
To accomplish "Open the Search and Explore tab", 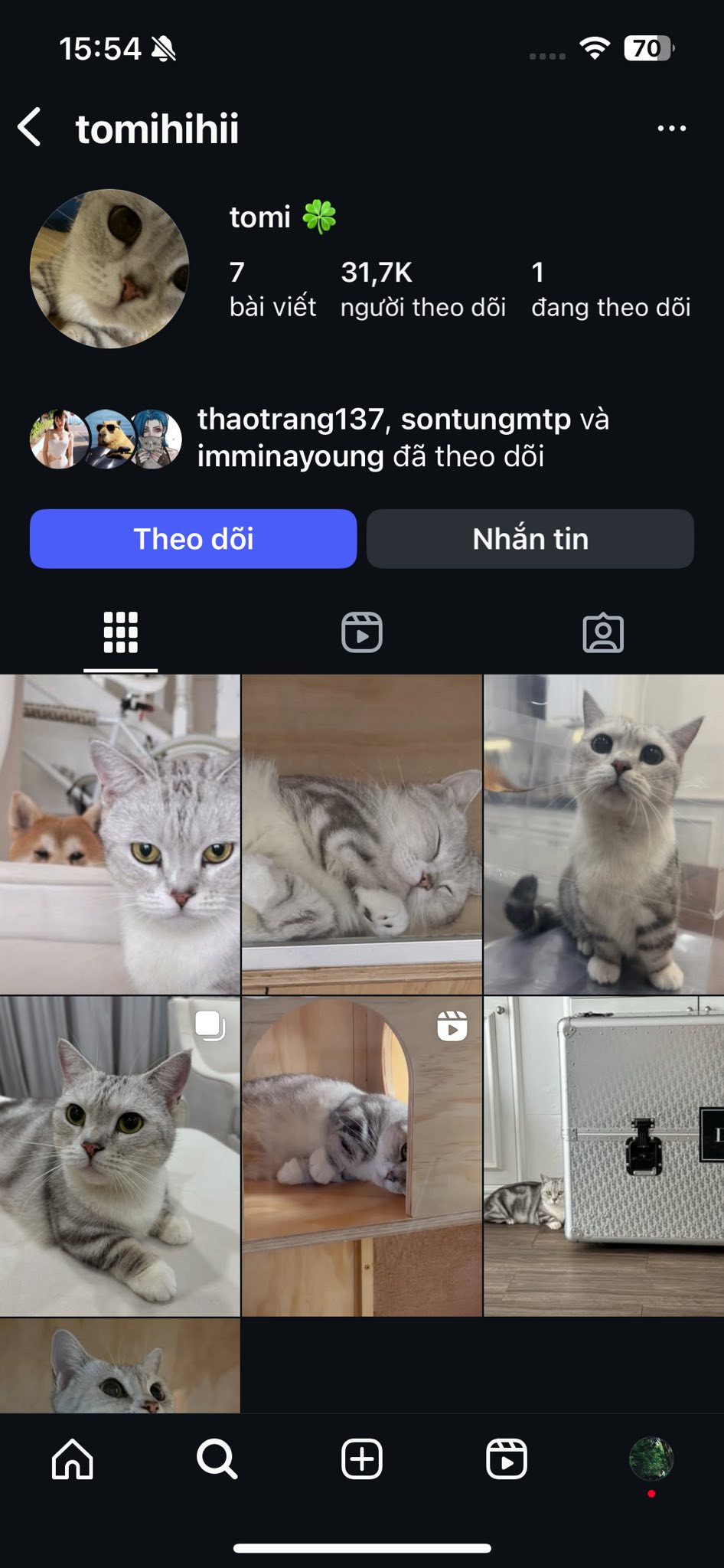I will [x=217, y=1459].
